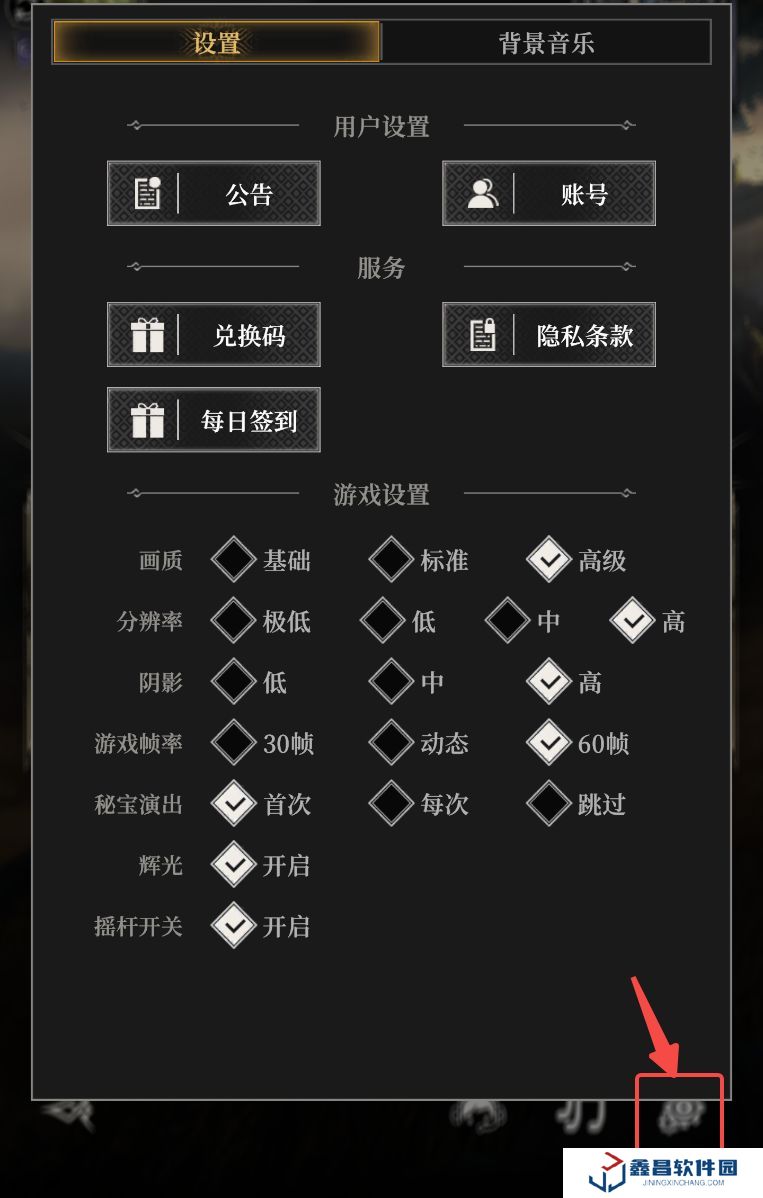Open the 账号 account settings
This screenshot has height=1198, width=763.
click(x=549, y=194)
